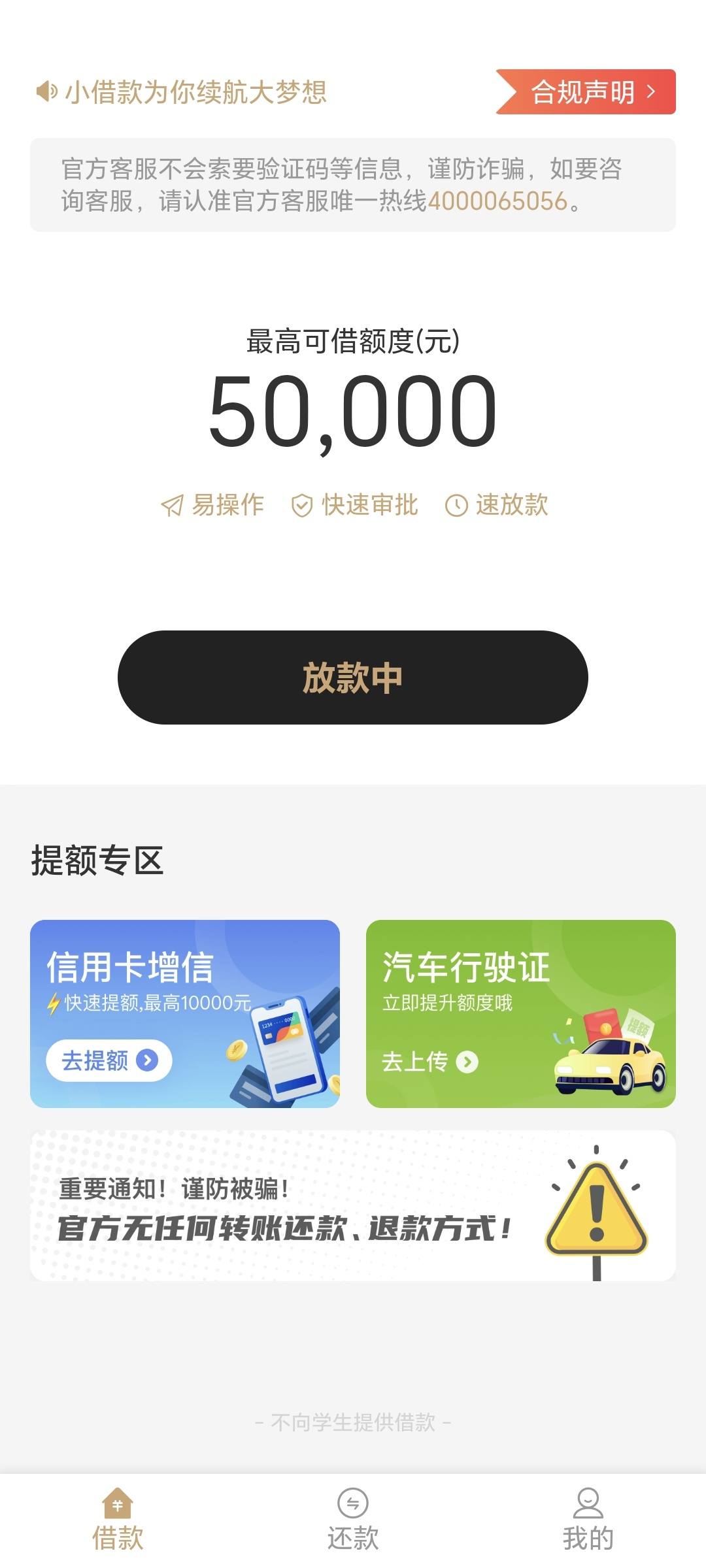Switch to the 还款 tab
This screenshot has width=706, height=1568.
click(x=353, y=1520)
